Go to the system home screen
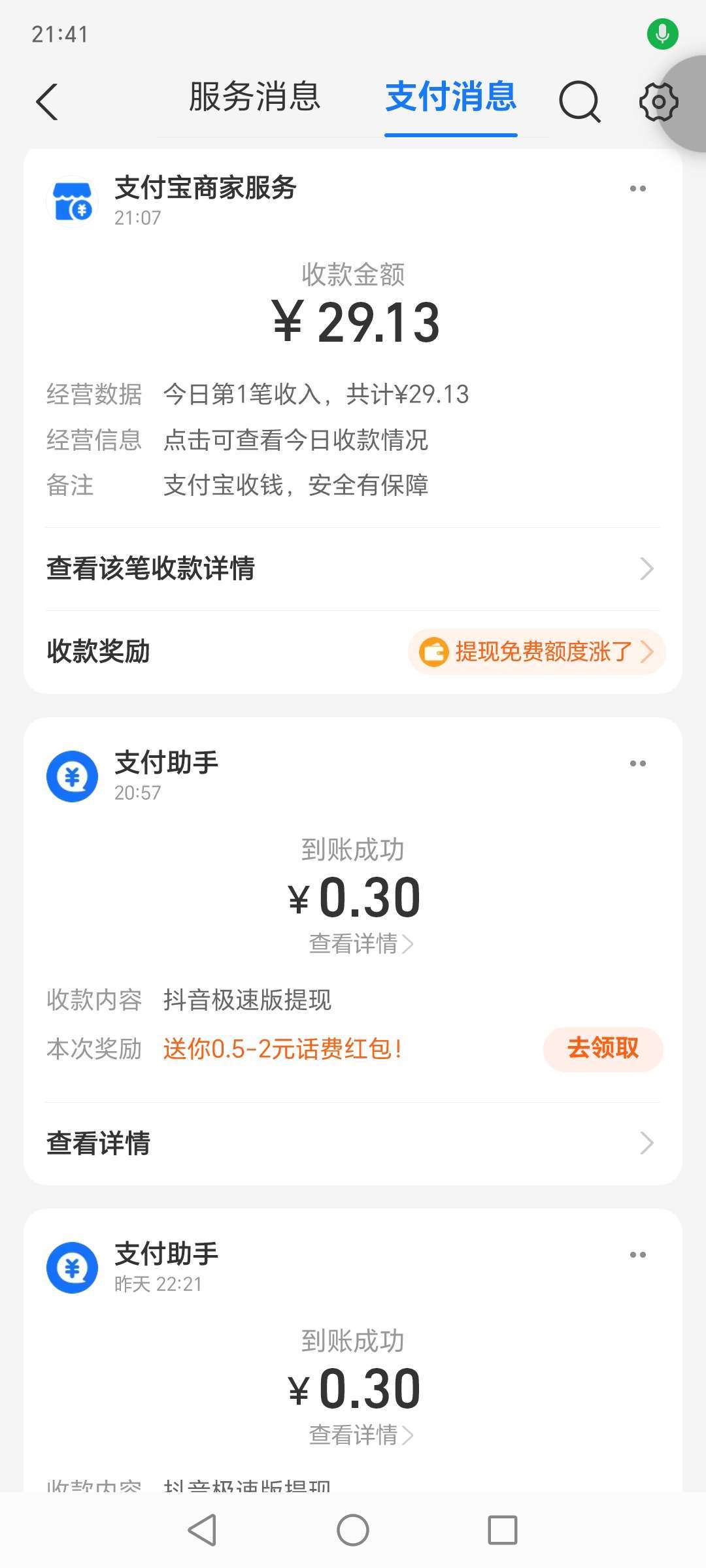This screenshot has width=706, height=1568. [x=353, y=1530]
